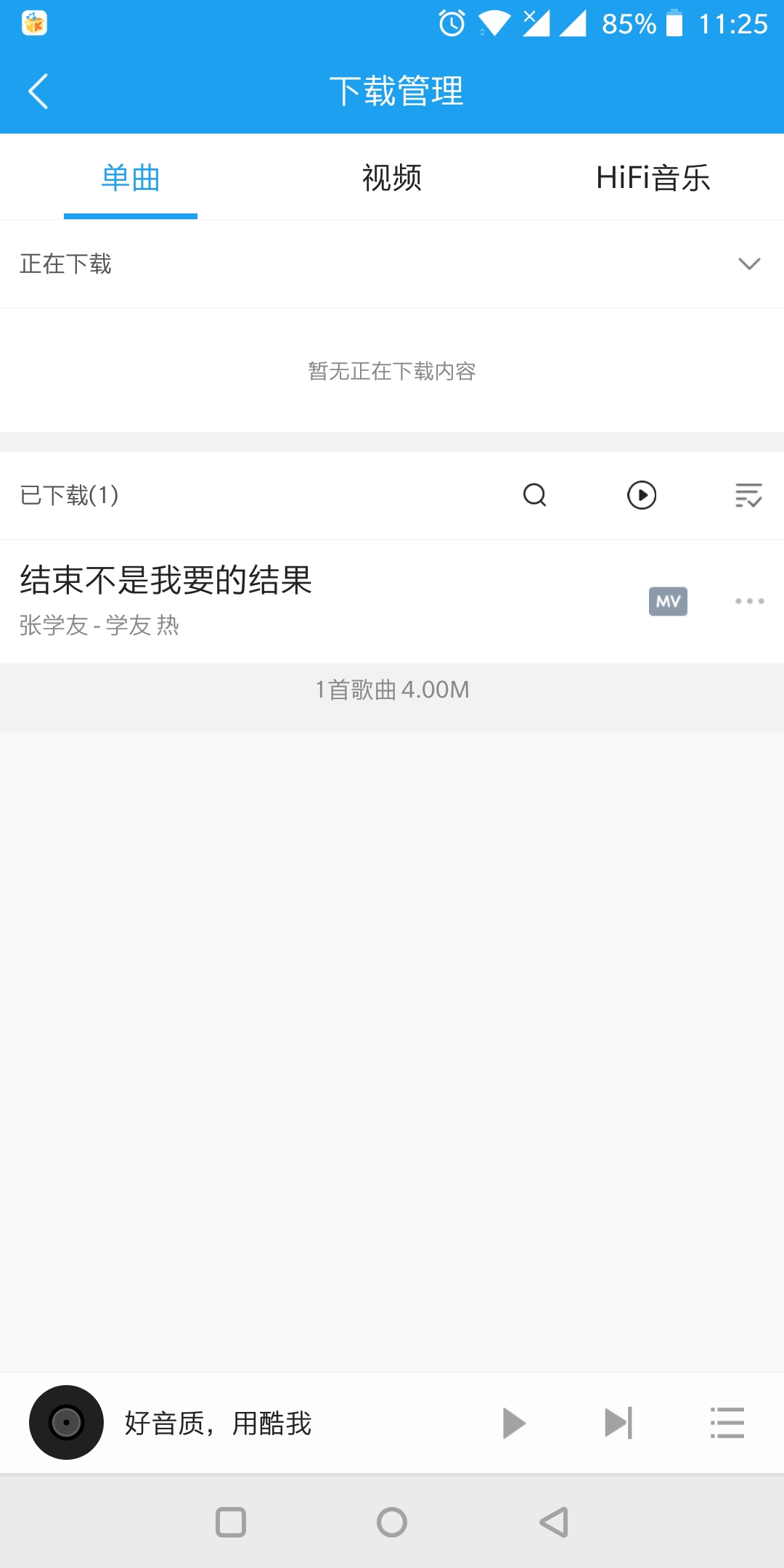Play all downloaded songs
This screenshot has height=1568, width=784.
[642, 495]
